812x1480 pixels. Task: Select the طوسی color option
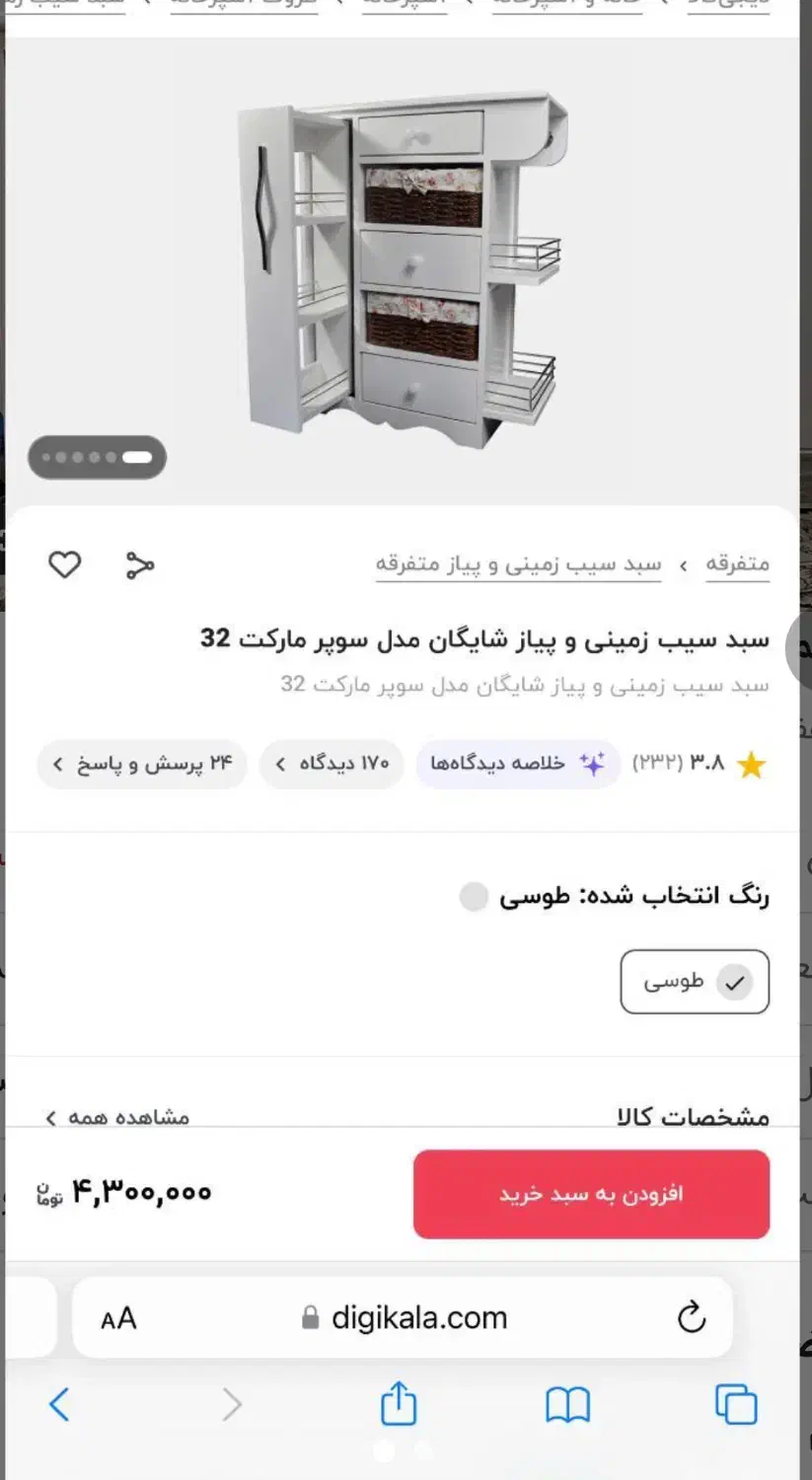click(695, 982)
